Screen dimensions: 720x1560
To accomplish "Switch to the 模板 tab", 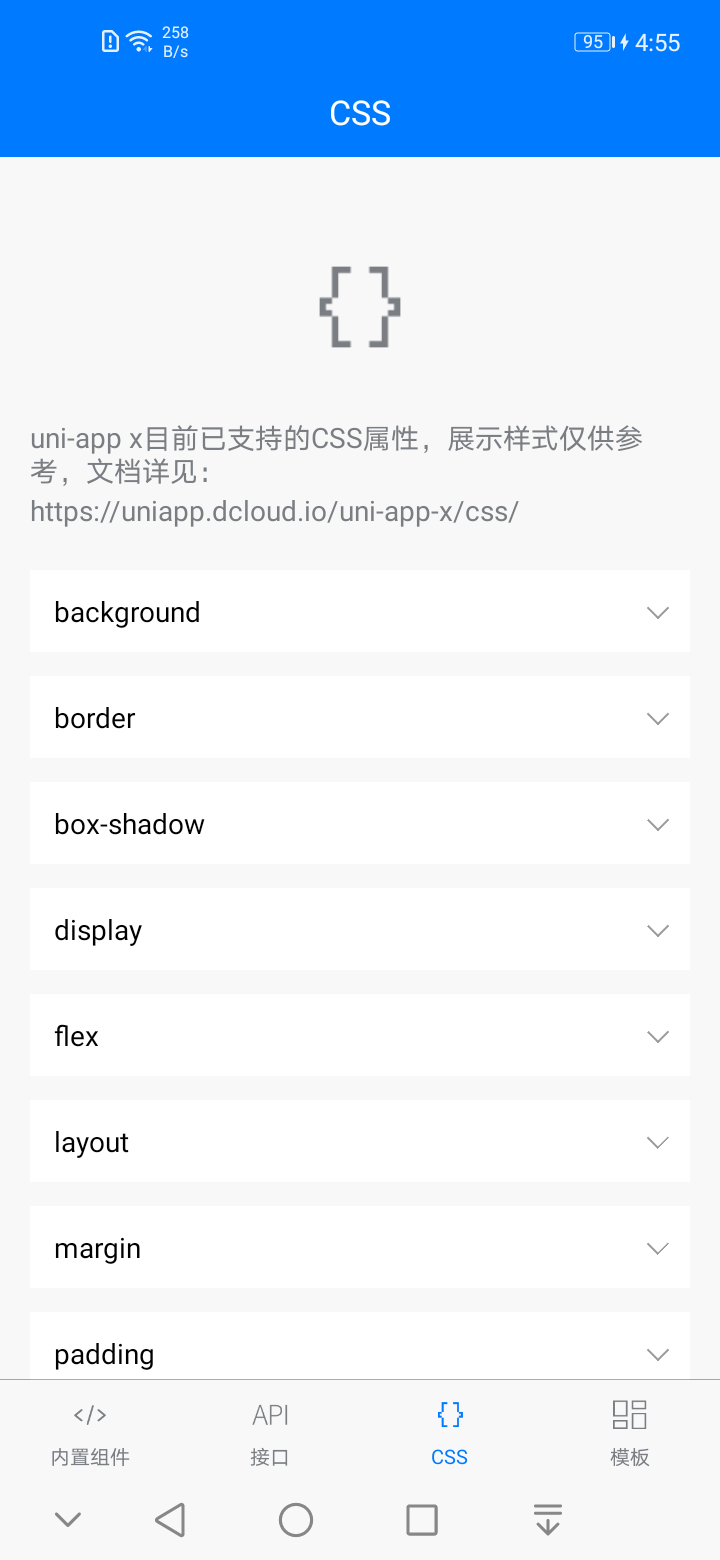I will click(x=630, y=1433).
